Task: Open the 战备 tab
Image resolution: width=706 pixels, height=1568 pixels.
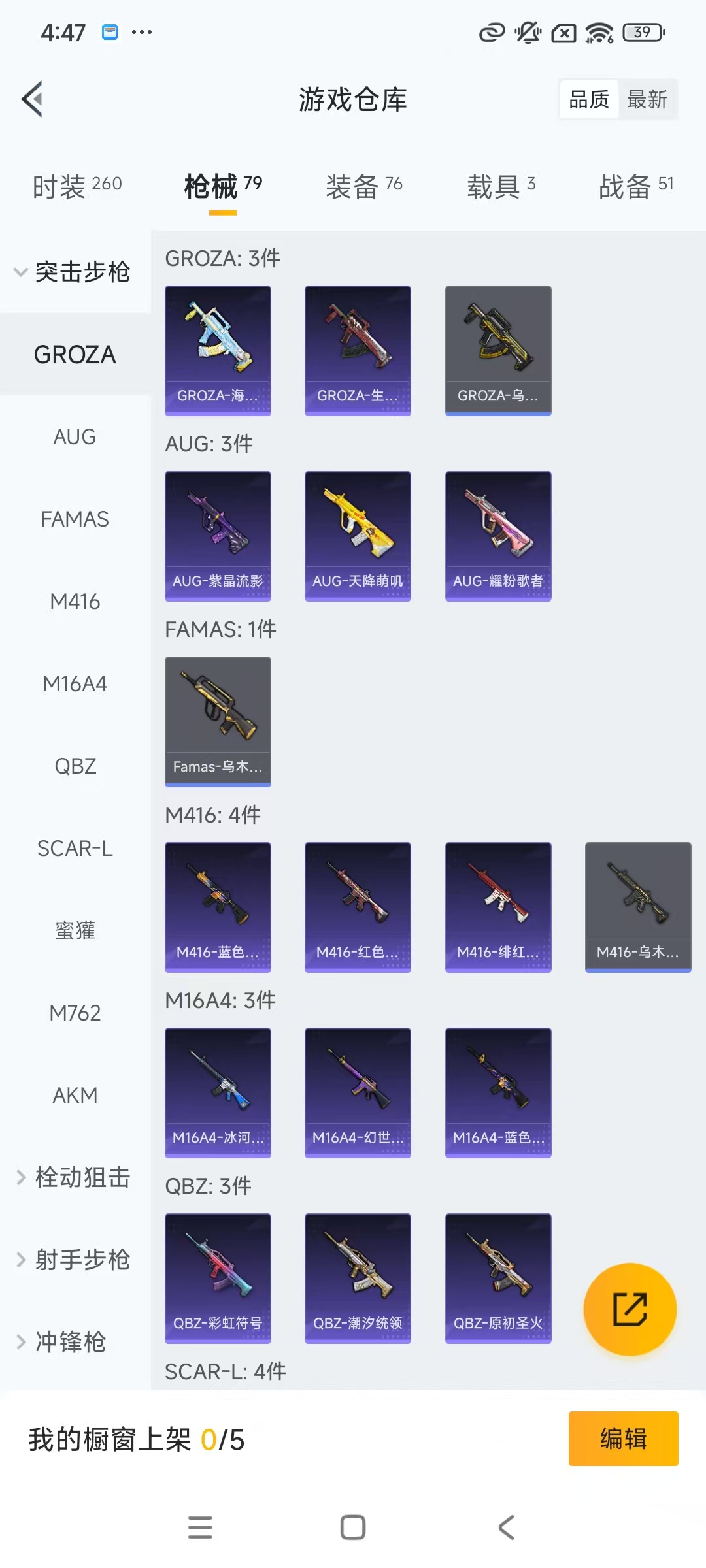Action: 635,186
